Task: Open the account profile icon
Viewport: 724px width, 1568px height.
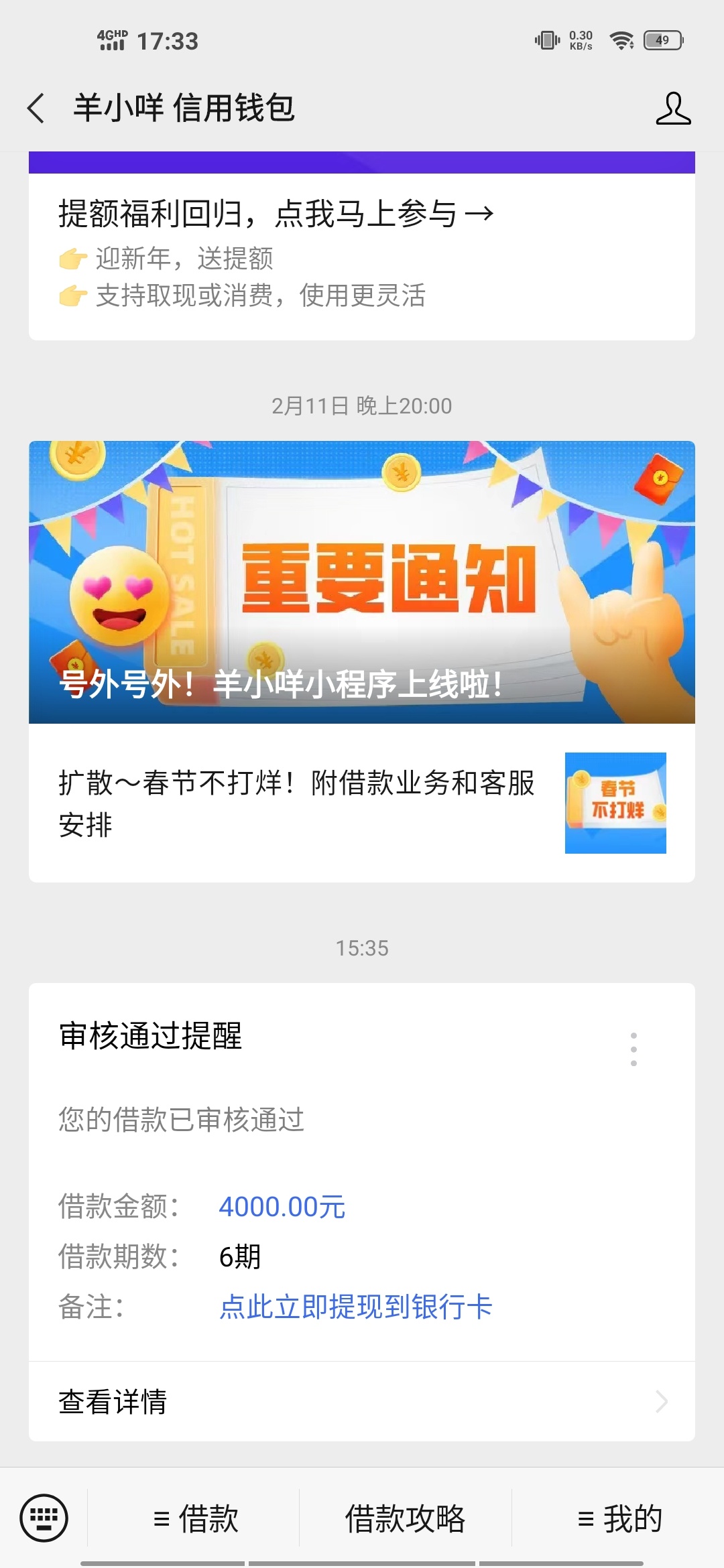Action: (x=673, y=109)
